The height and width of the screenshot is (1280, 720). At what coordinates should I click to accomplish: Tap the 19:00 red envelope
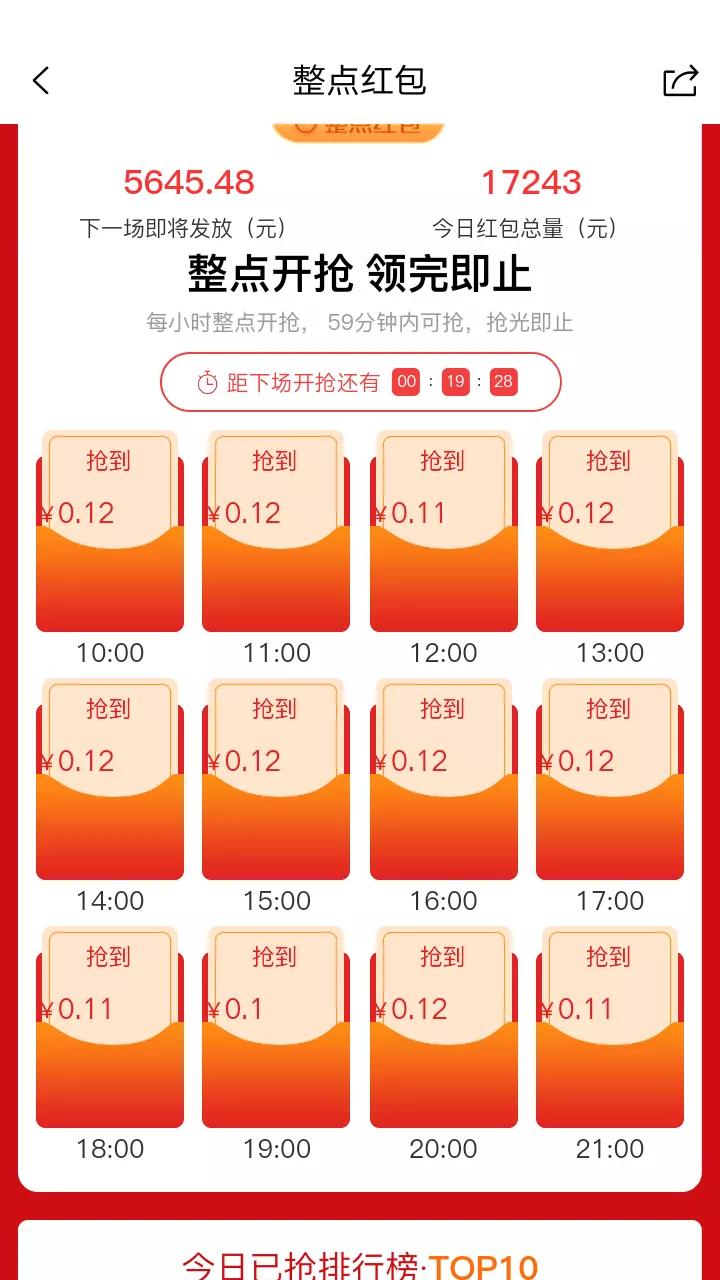click(x=276, y=1028)
